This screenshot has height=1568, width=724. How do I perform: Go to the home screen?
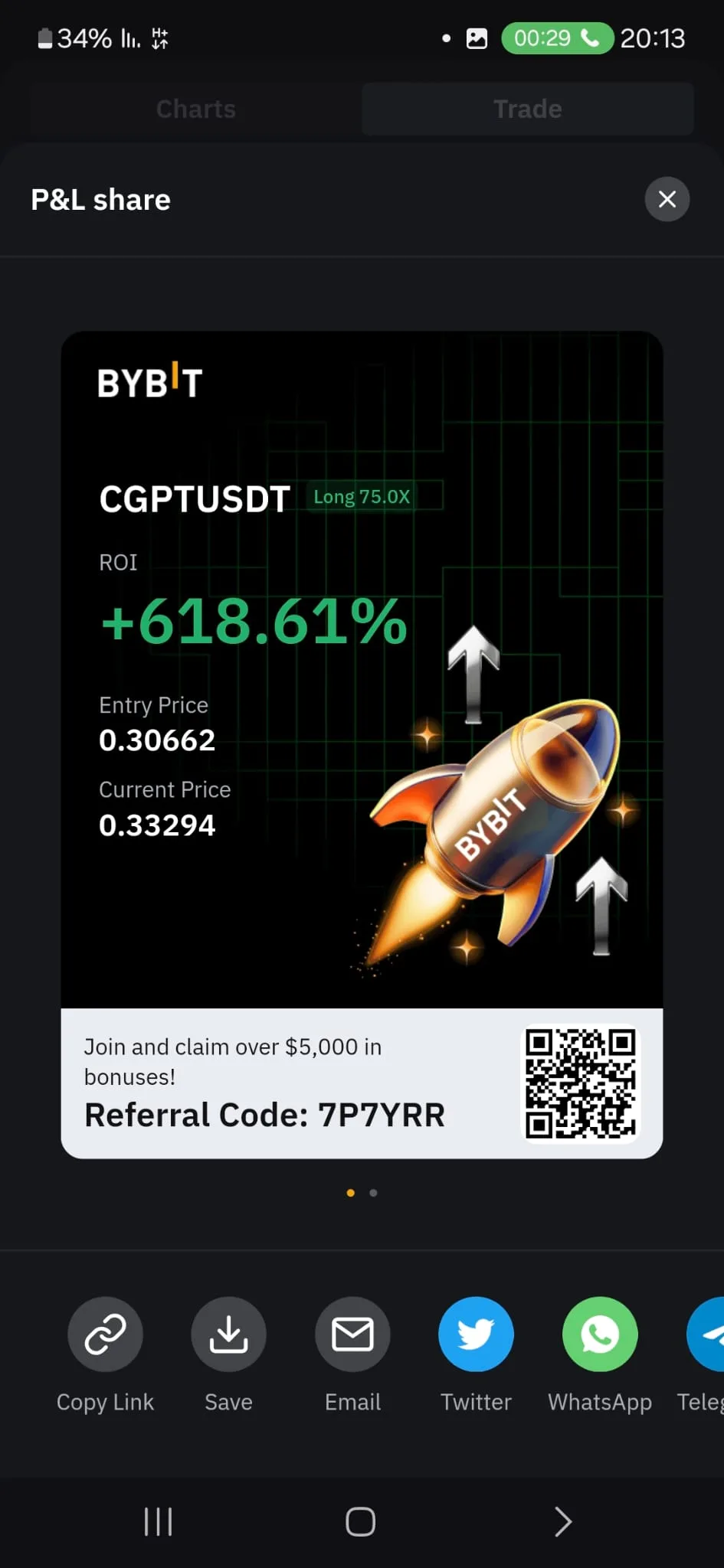click(360, 1521)
